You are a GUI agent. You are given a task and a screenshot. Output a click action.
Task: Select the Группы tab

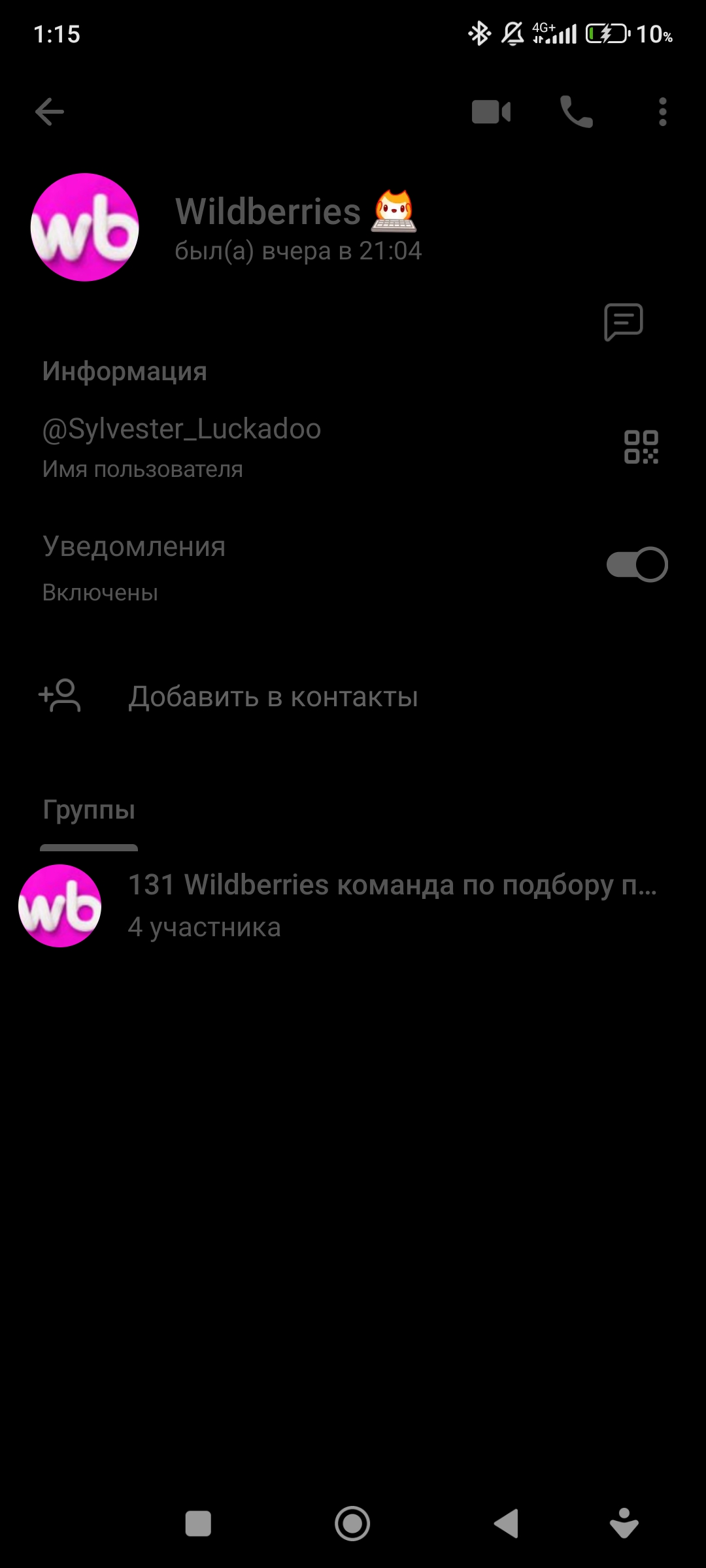[x=89, y=810]
